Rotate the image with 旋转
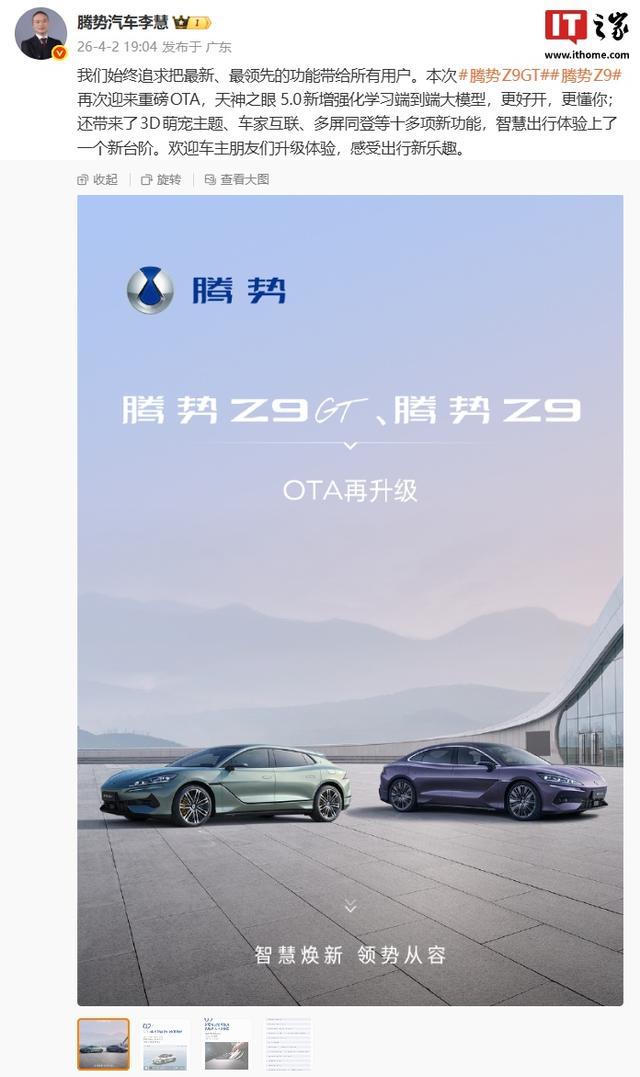Viewport: 640px width, 1077px height. pos(161,179)
